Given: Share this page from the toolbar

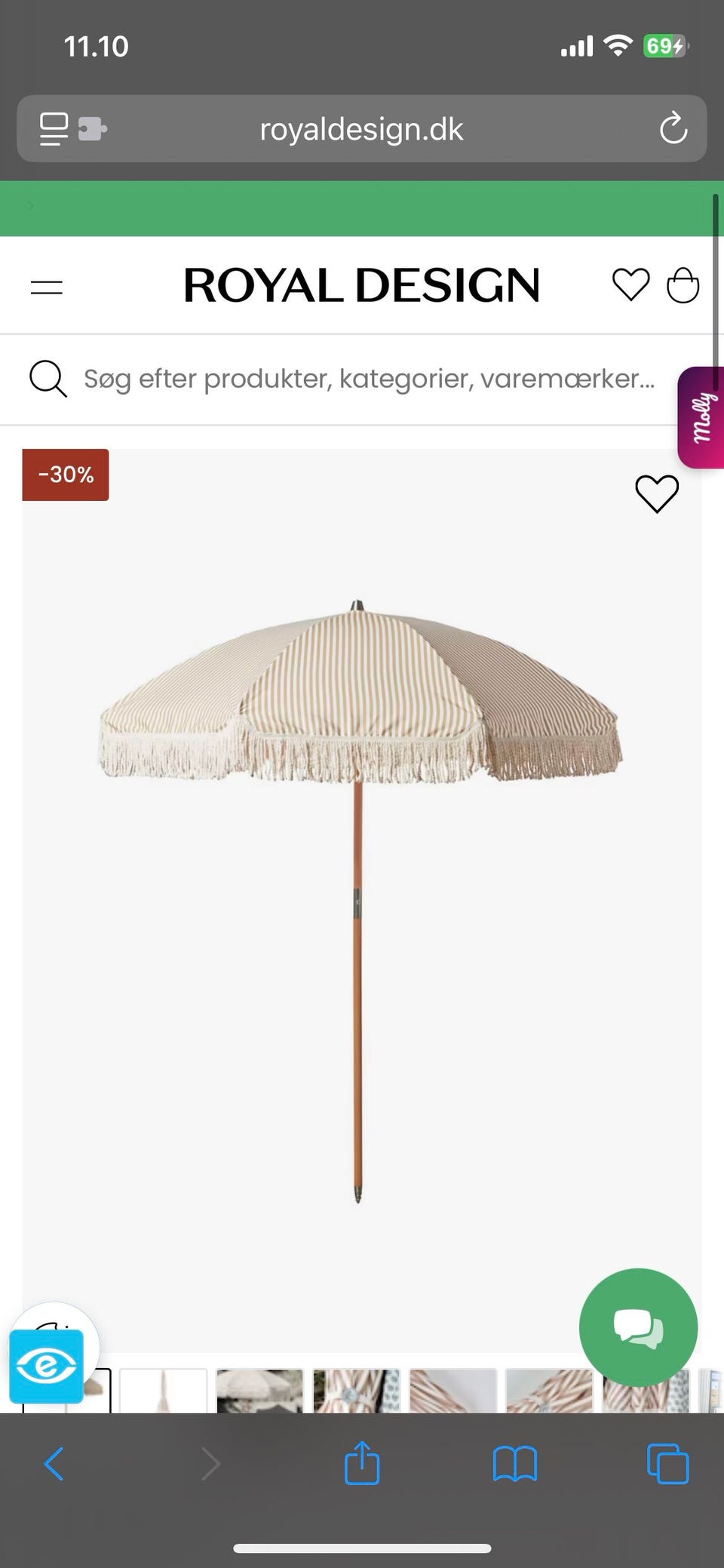Looking at the screenshot, I should tap(362, 1462).
